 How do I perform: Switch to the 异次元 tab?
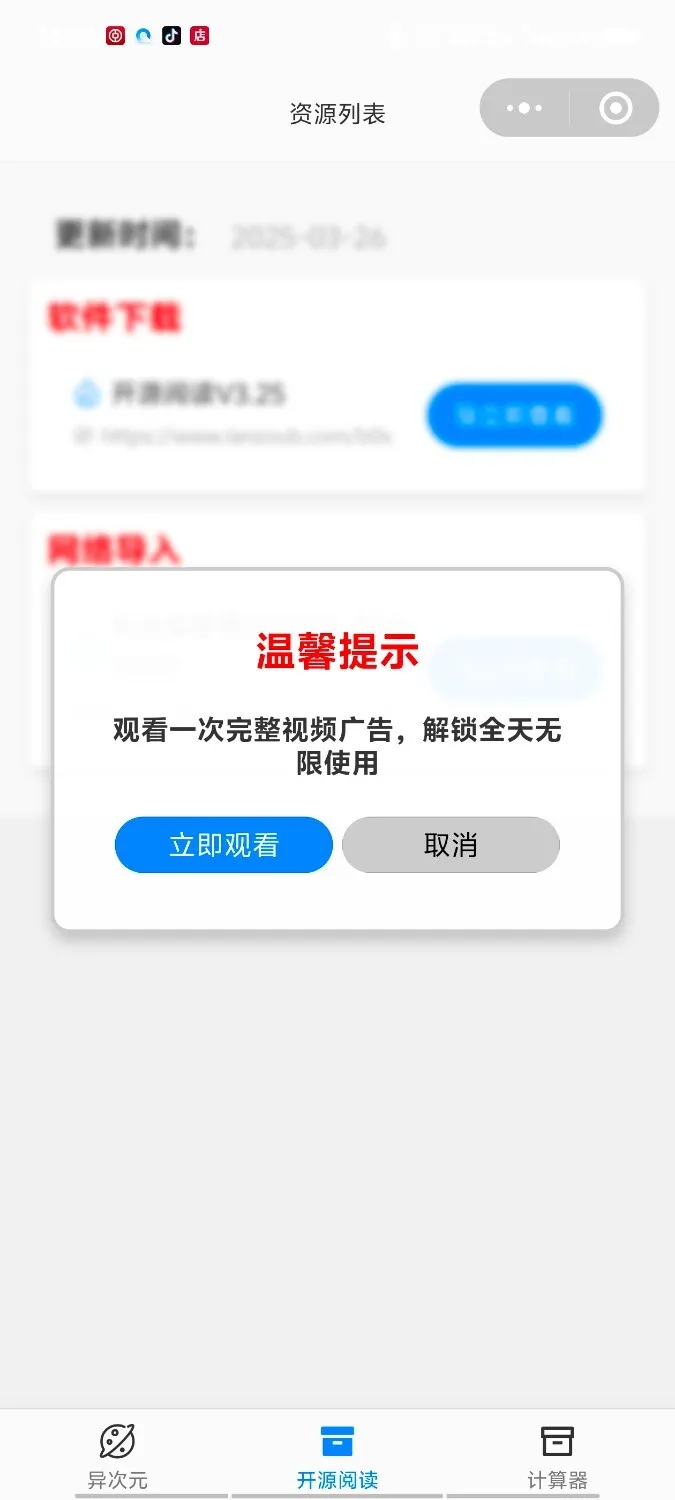pos(118,1455)
